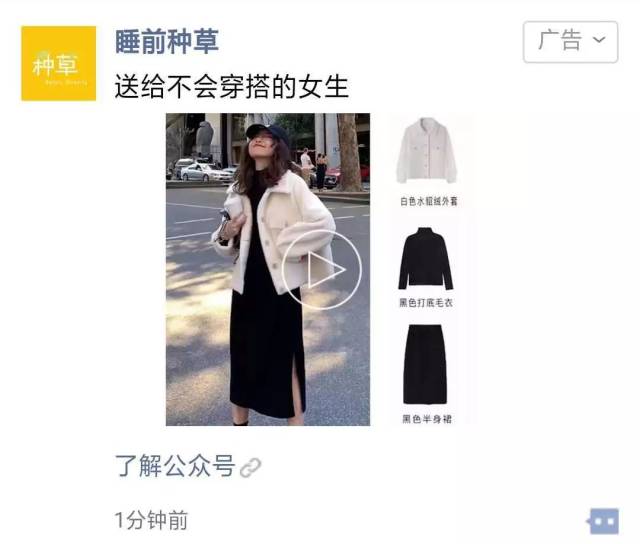Open 了解公众号 link
Viewport: 640px width, 544px height.
187,466
